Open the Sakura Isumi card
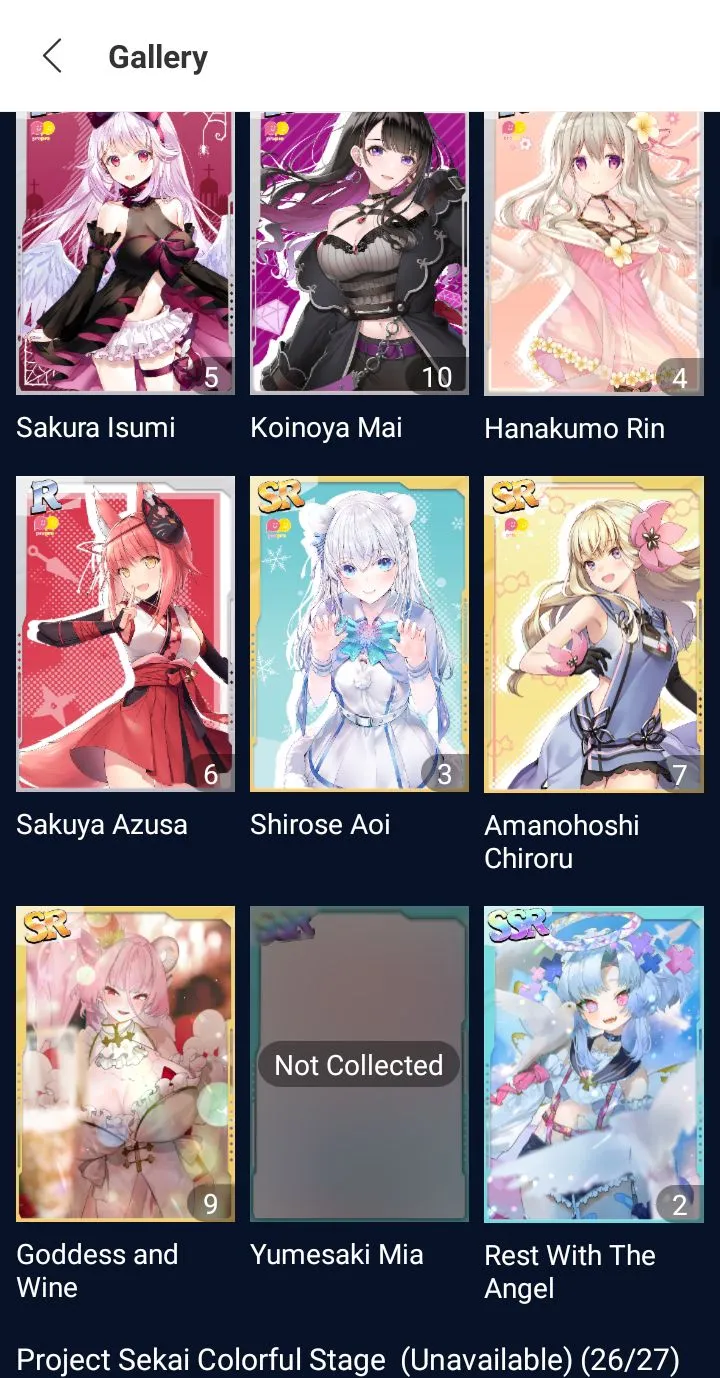Screen dimensions: 720x1378 point(125,255)
